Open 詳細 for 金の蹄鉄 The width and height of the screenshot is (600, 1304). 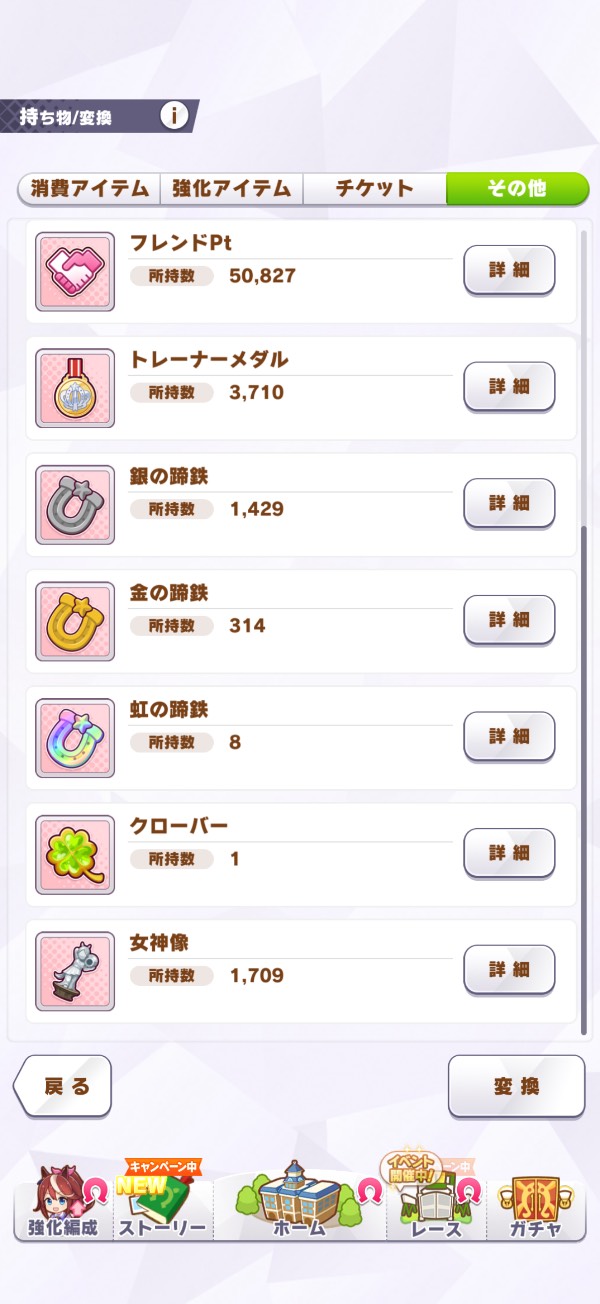coord(509,620)
